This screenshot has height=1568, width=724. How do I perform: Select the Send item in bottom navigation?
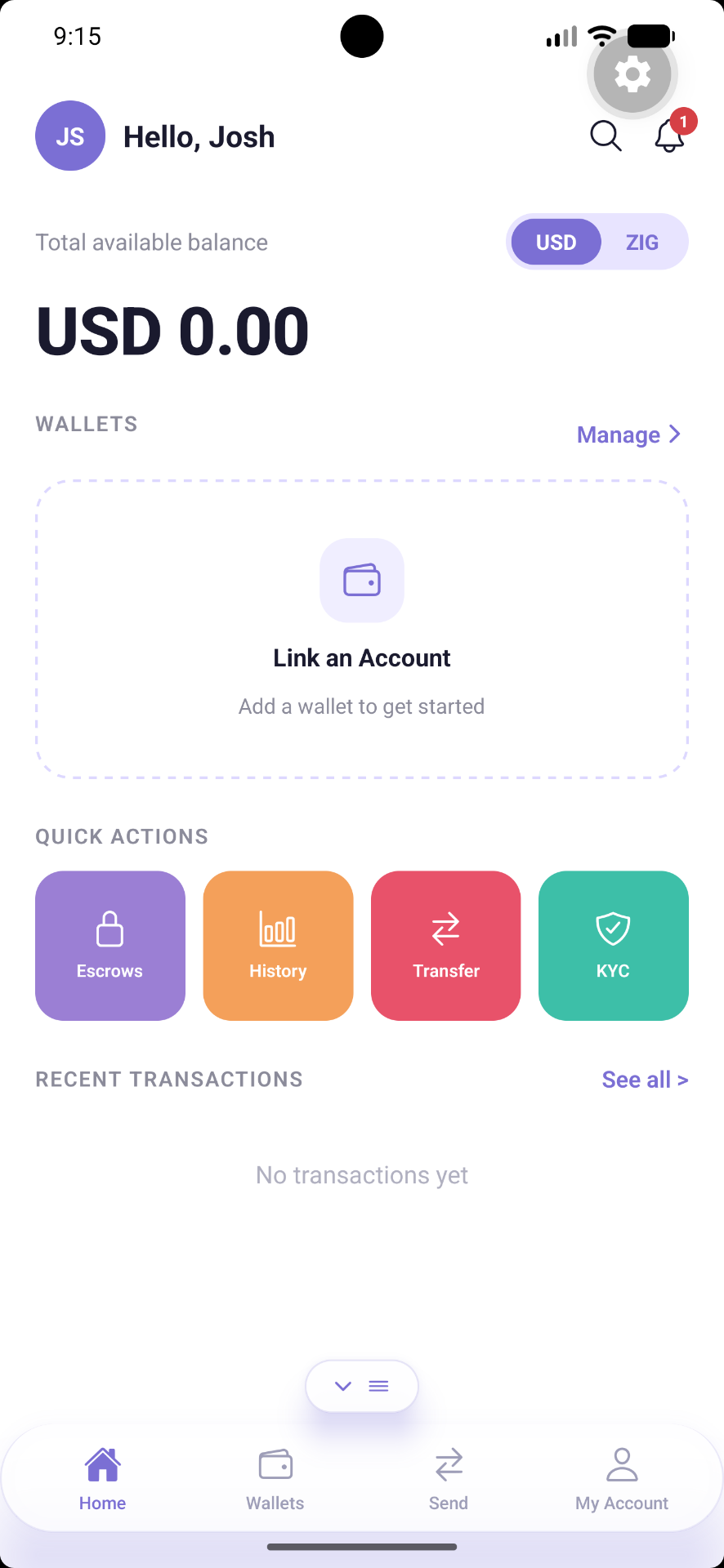[x=448, y=1478]
